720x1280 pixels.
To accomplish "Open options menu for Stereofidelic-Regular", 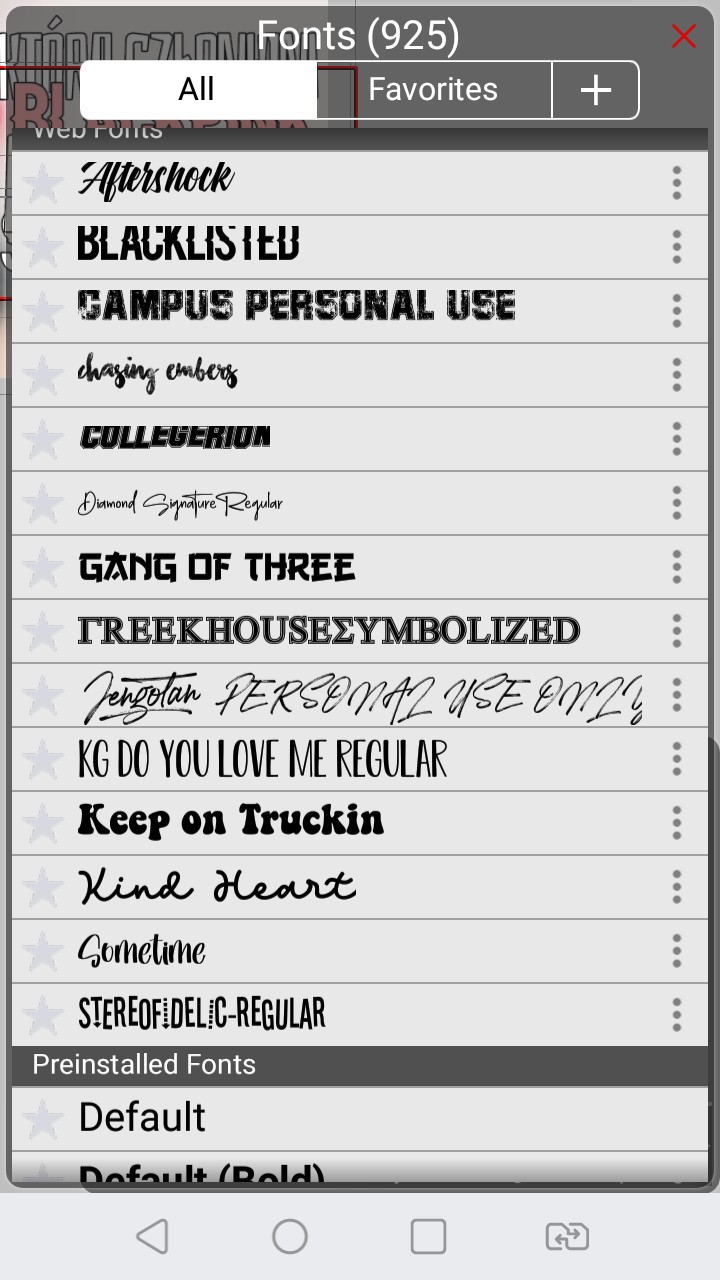I will tap(677, 1015).
